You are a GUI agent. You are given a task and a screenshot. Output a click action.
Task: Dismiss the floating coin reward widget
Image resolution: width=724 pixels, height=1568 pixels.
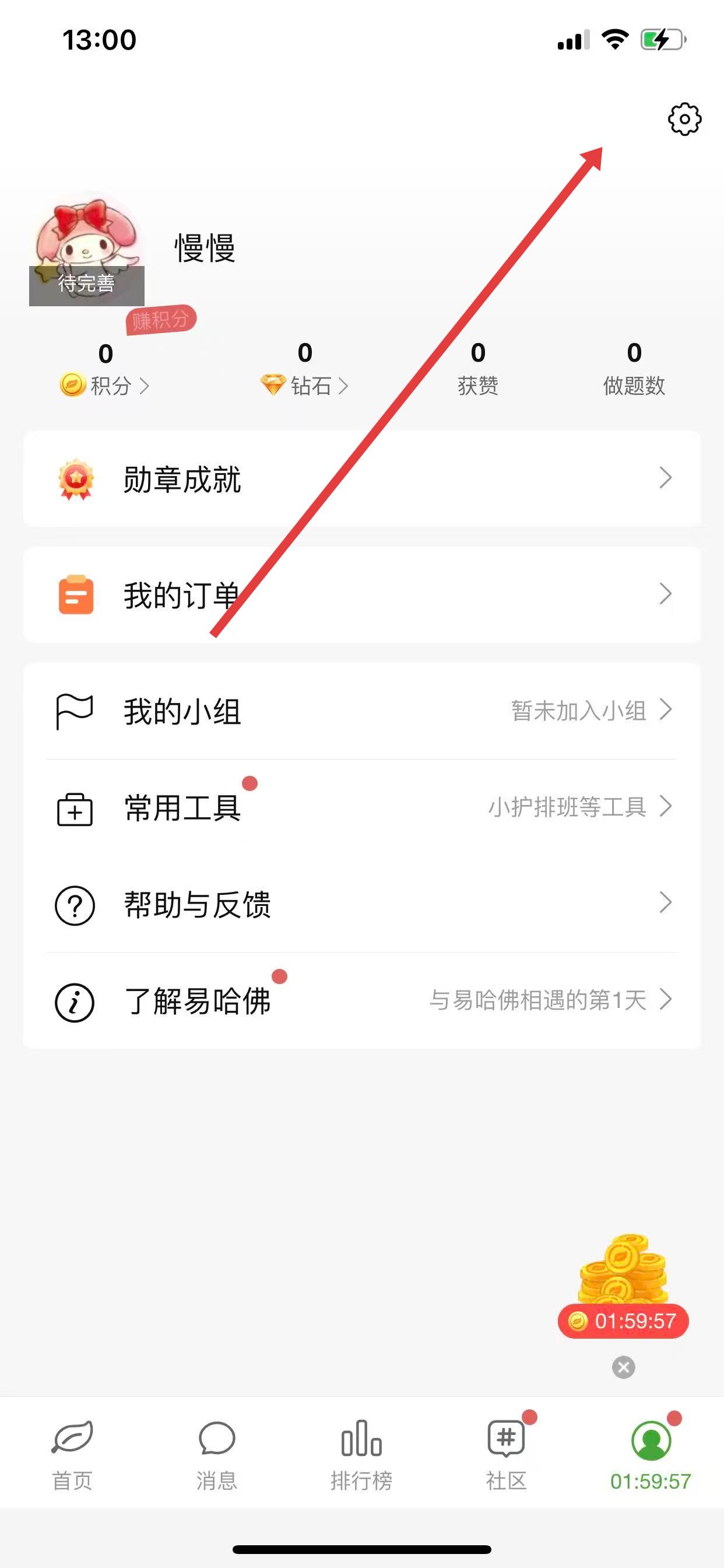[x=623, y=1367]
